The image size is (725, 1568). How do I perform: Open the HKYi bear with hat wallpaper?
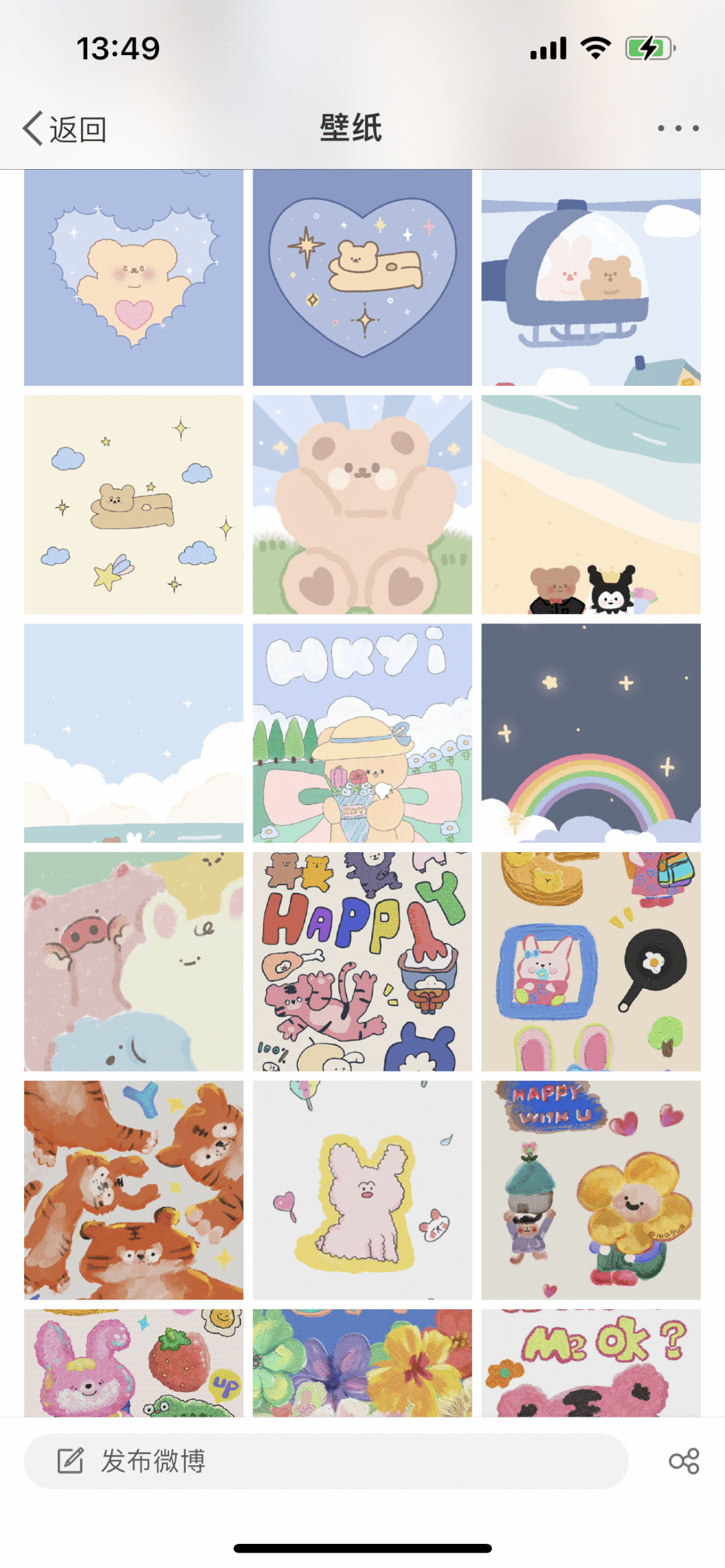tap(362, 733)
